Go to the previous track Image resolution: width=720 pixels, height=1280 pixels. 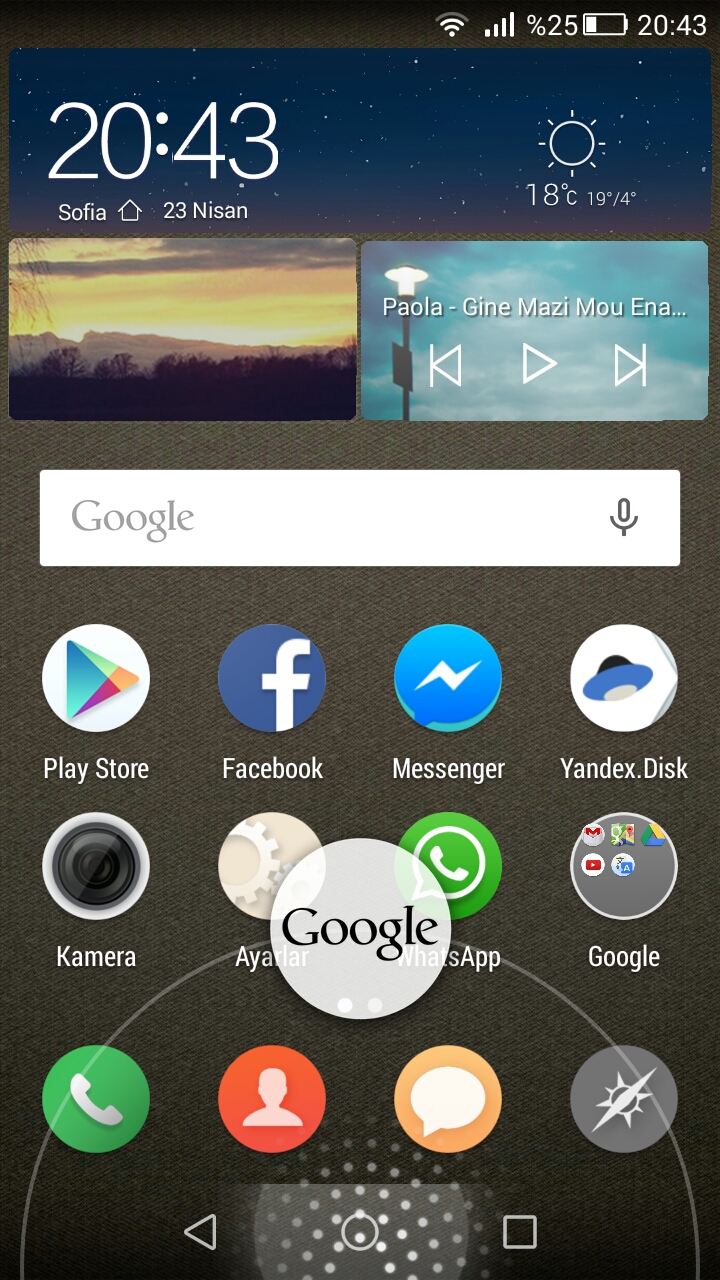[446, 365]
